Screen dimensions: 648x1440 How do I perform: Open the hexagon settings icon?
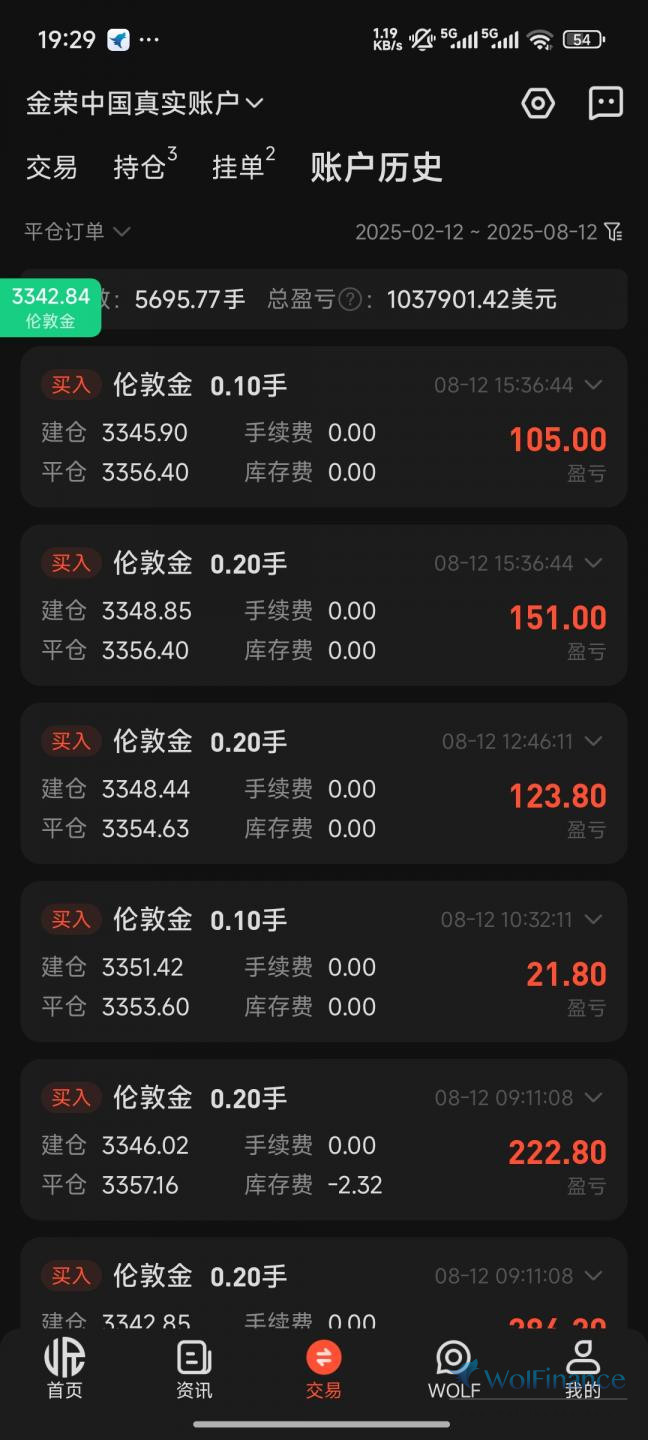pyautogui.click(x=538, y=103)
